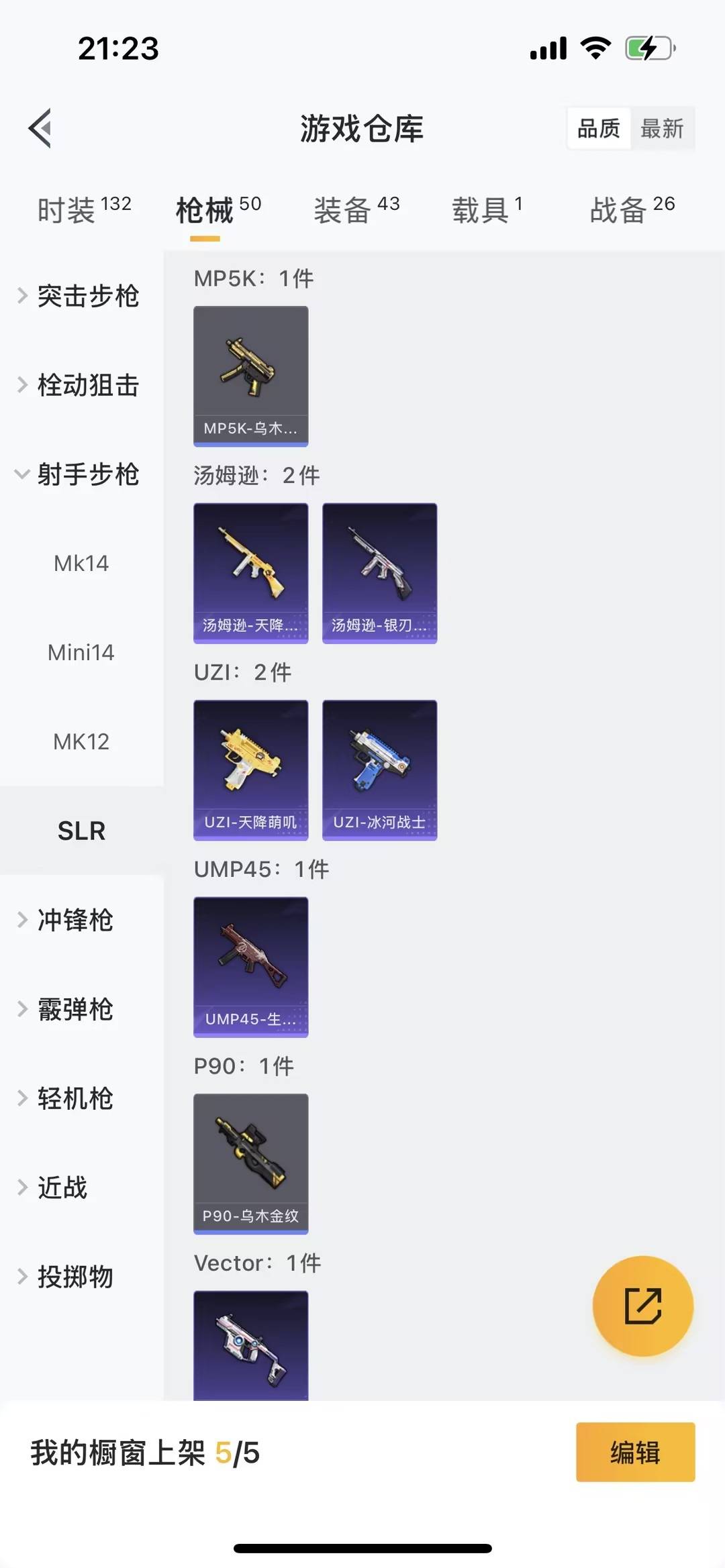Expand the 栓动狙击 category

(x=89, y=385)
